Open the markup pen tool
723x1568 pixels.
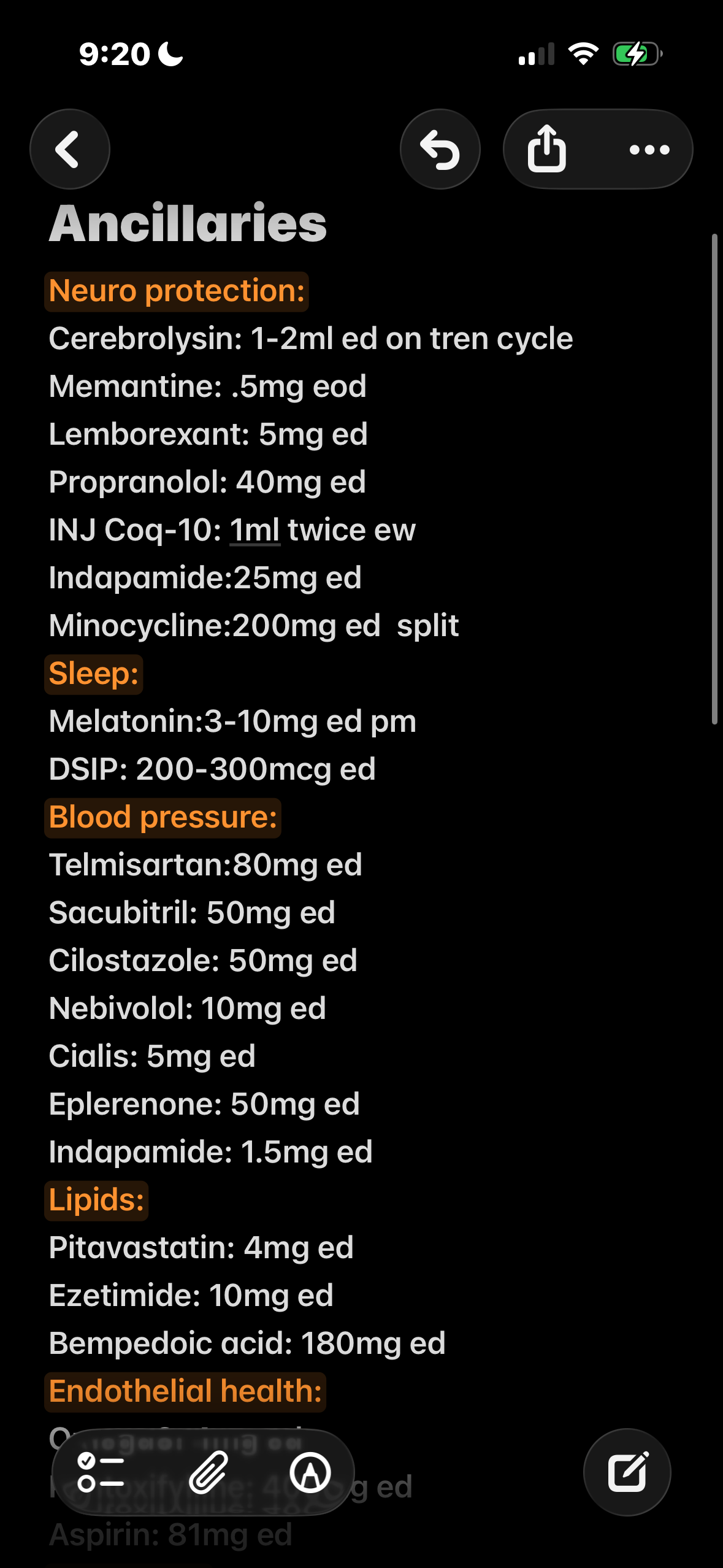coord(310,1472)
